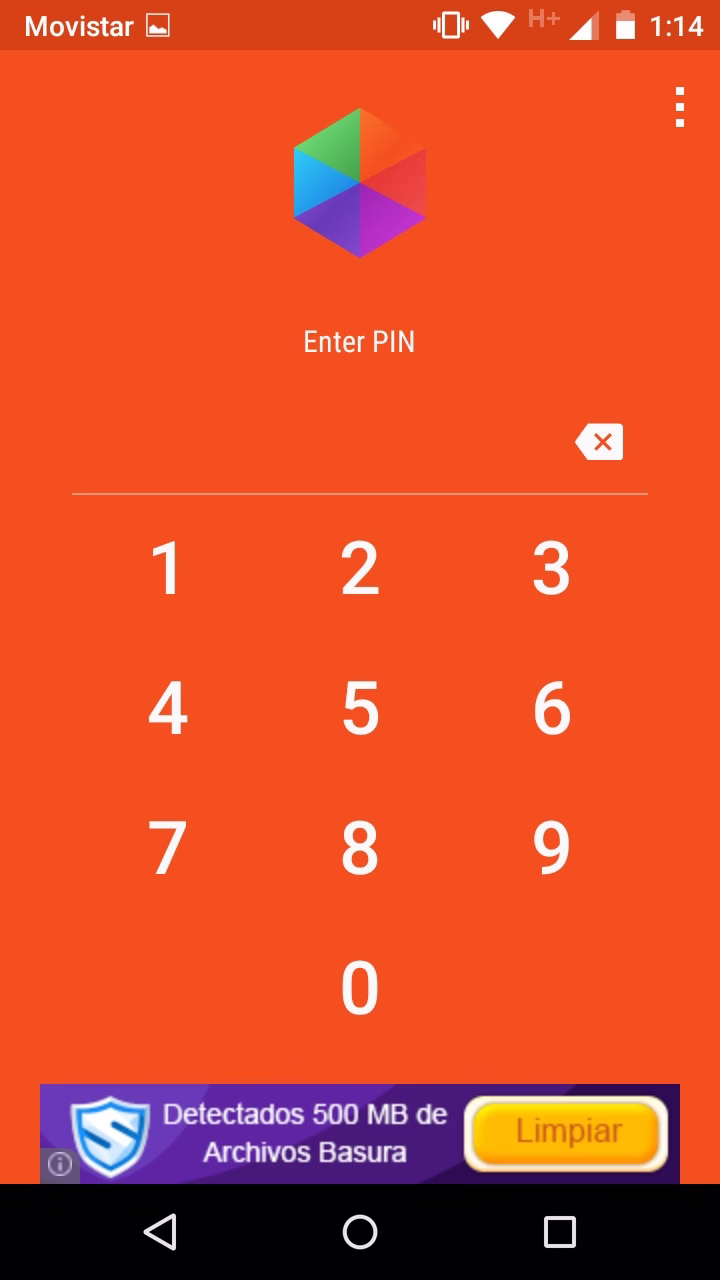Image resolution: width=720 pixels, height=1280 pixels.
Task: Delete the last PIN digit
Action: coord(599,442)
